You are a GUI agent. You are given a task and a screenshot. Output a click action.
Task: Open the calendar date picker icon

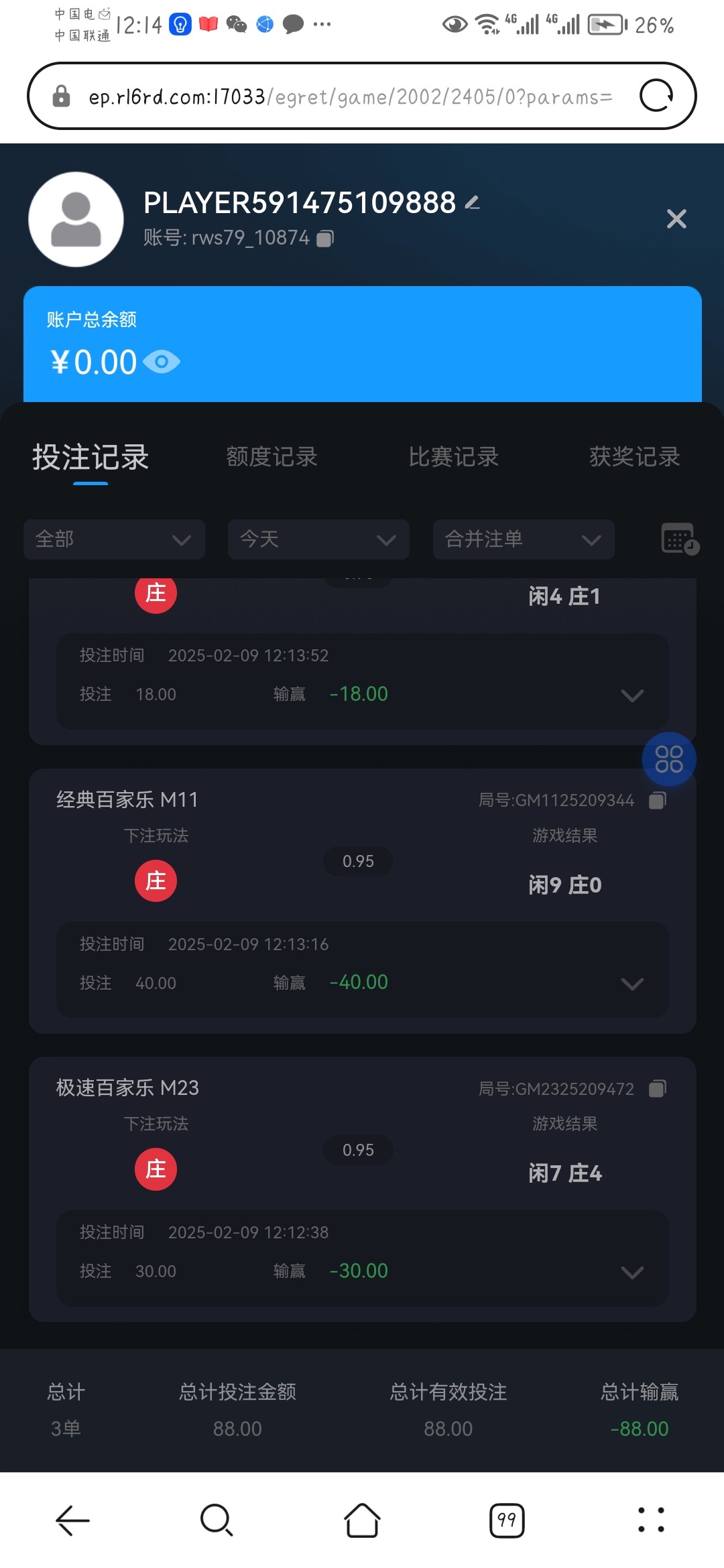(680, 539)
